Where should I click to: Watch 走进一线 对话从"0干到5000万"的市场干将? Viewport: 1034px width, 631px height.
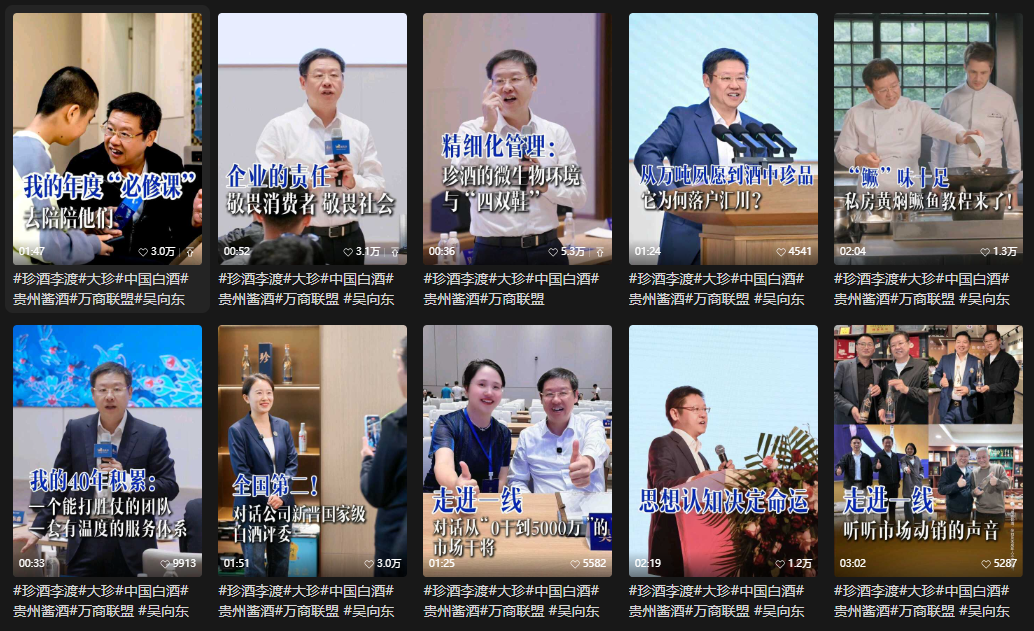517,451
